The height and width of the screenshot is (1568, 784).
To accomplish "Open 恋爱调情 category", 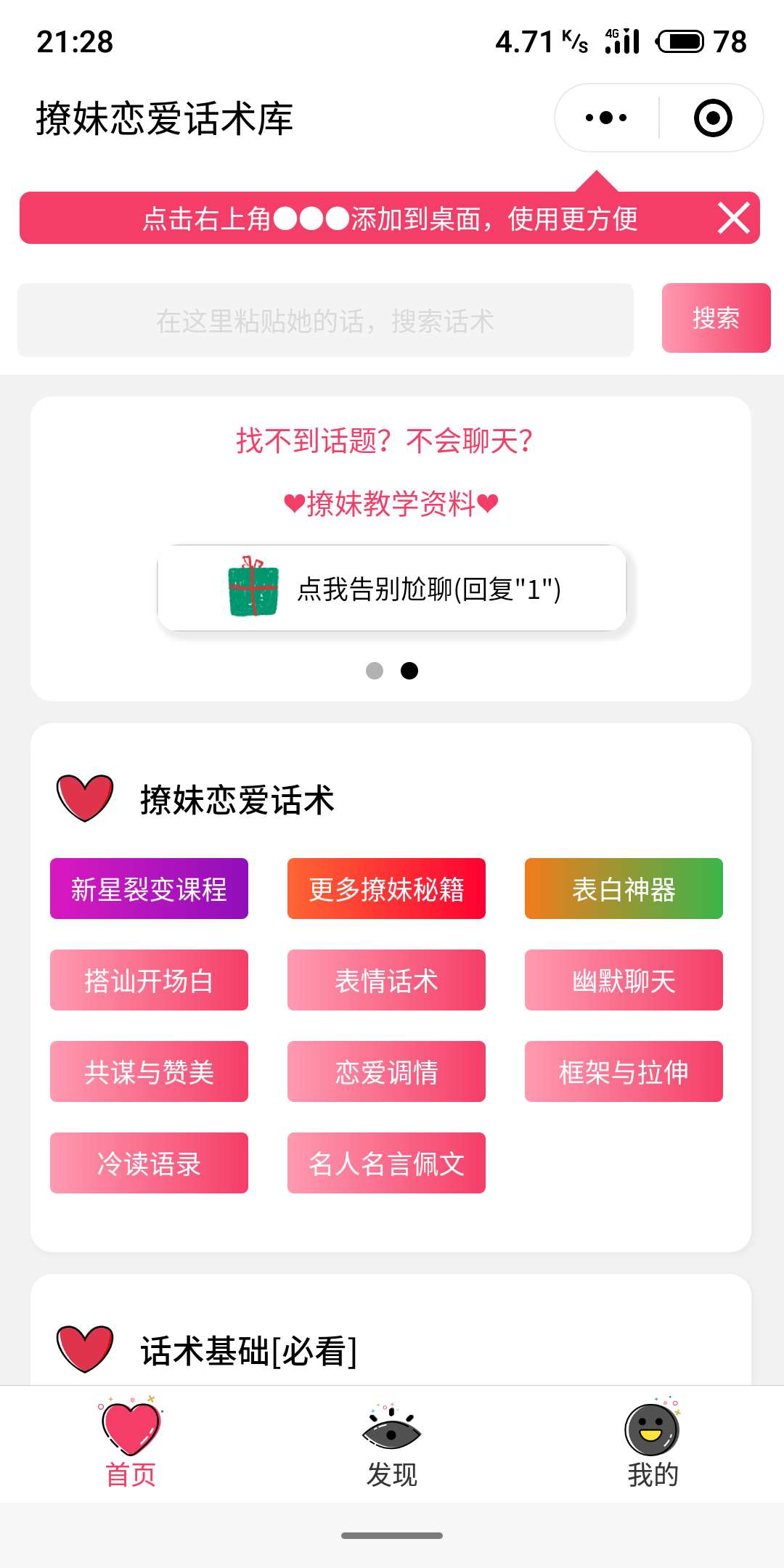I will 386,1071.
